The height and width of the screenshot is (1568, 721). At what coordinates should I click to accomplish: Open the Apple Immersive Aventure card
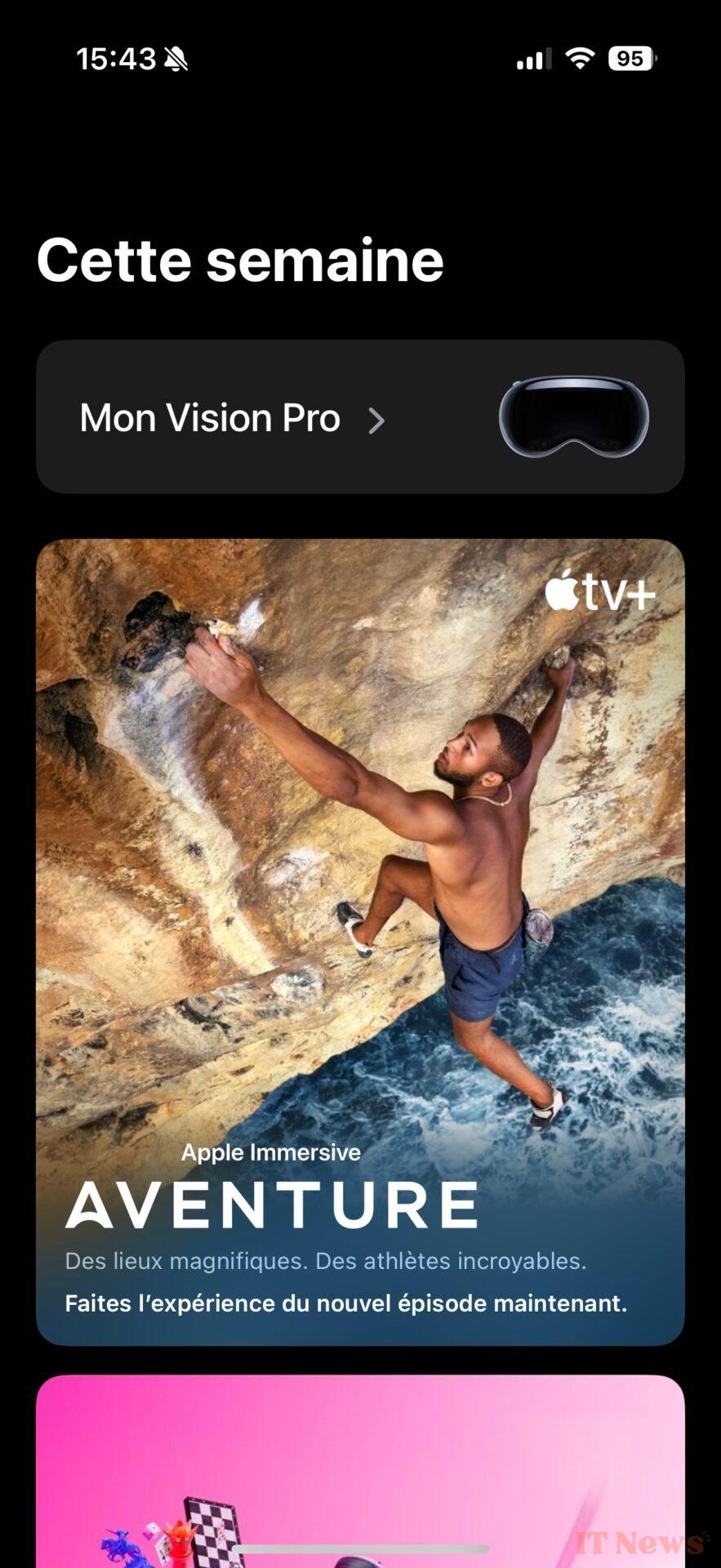(360, 942)
